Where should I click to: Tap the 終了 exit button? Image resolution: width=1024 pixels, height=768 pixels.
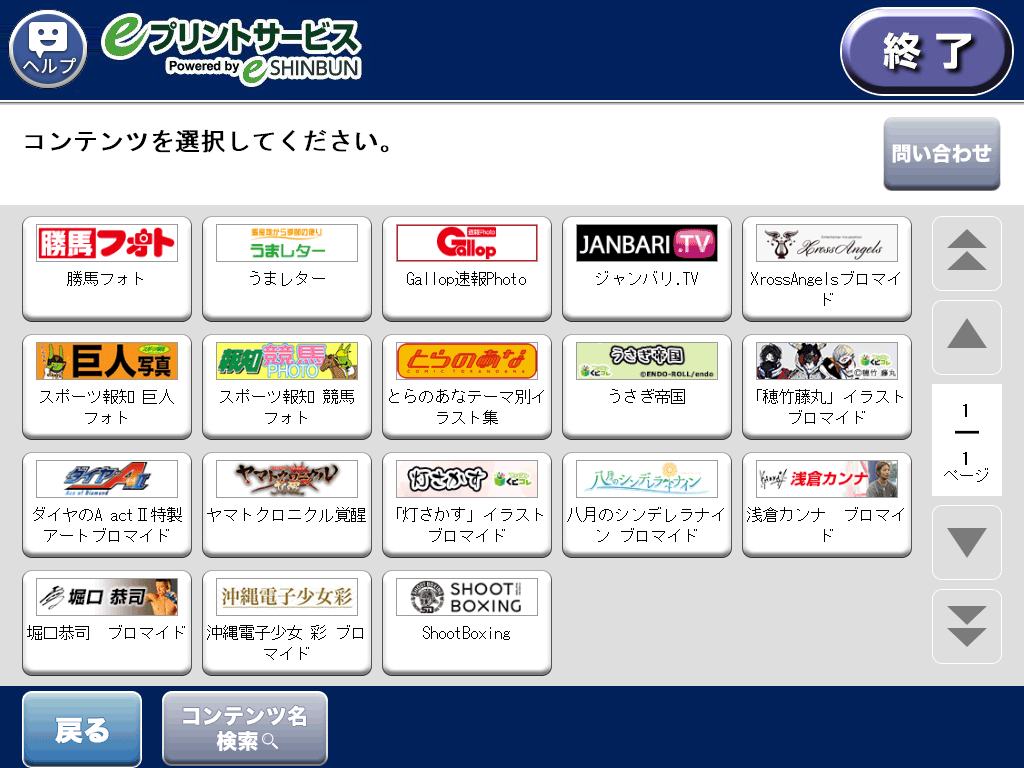pos(926,51)
